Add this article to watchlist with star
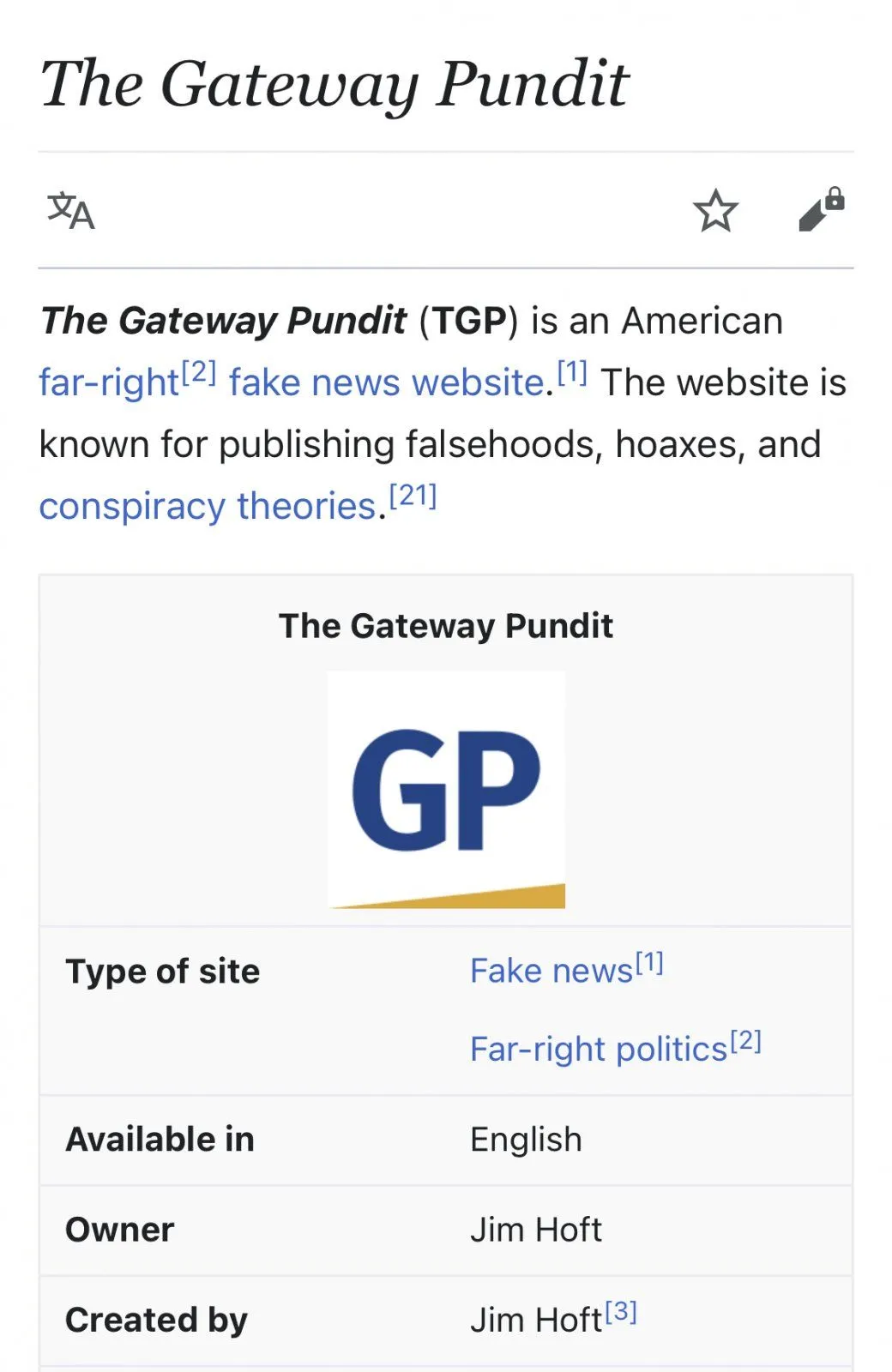Viewport: 892px width, 1372px height. (714, 211)
